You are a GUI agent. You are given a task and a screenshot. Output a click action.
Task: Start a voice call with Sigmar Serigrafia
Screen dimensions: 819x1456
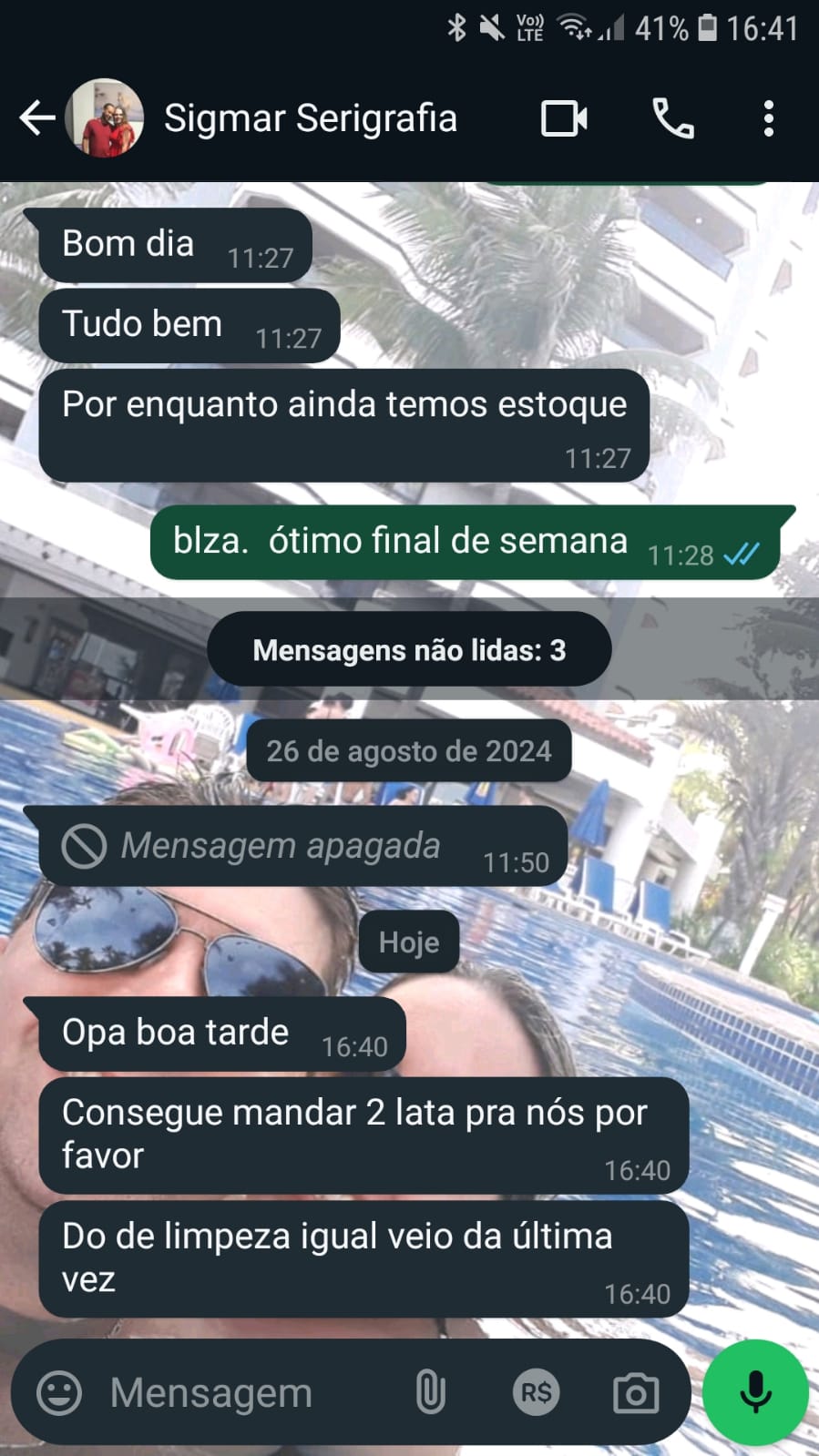[673, 118]
